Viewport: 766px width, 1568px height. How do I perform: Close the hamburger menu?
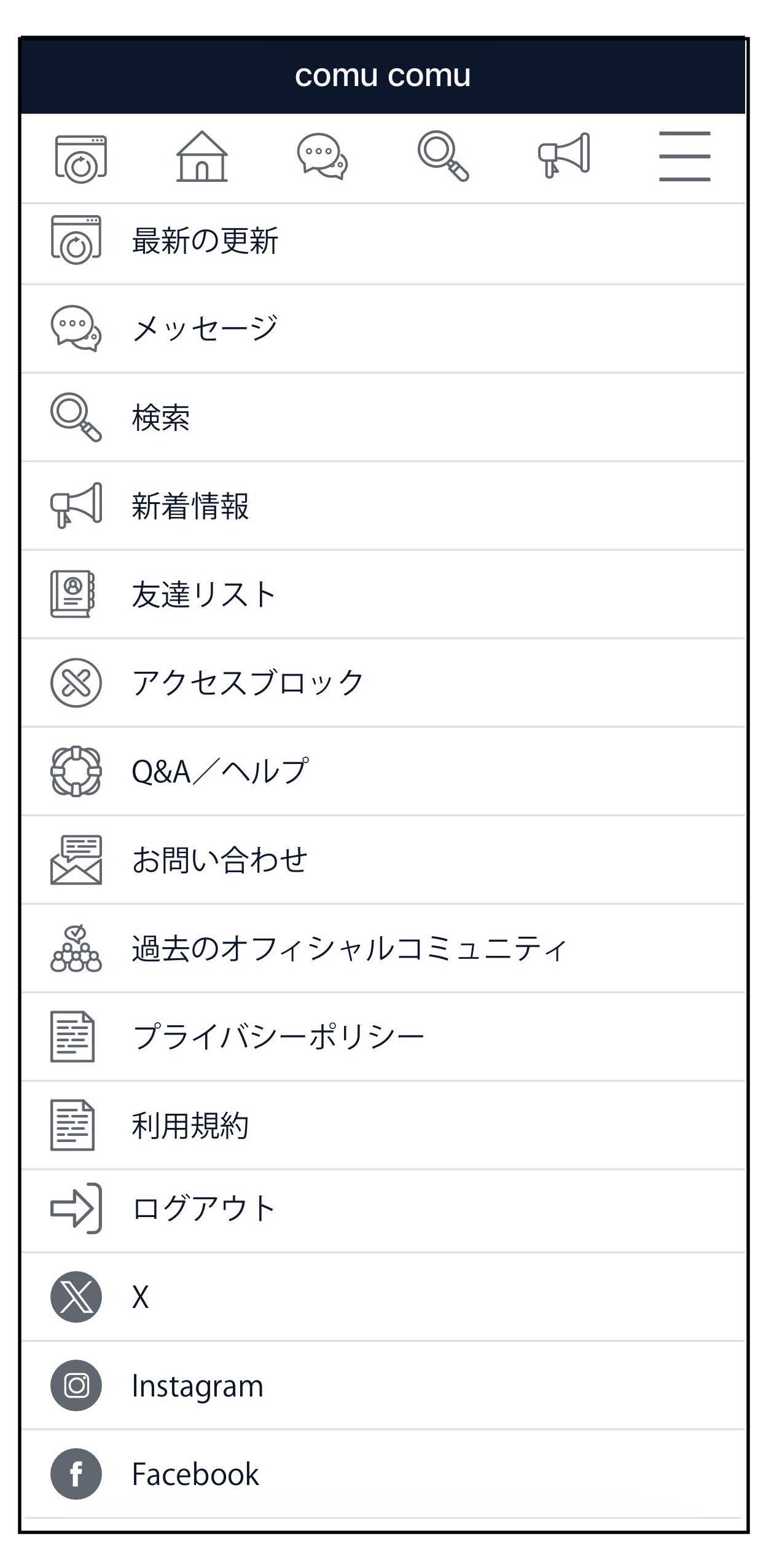(x=684, y=156)
